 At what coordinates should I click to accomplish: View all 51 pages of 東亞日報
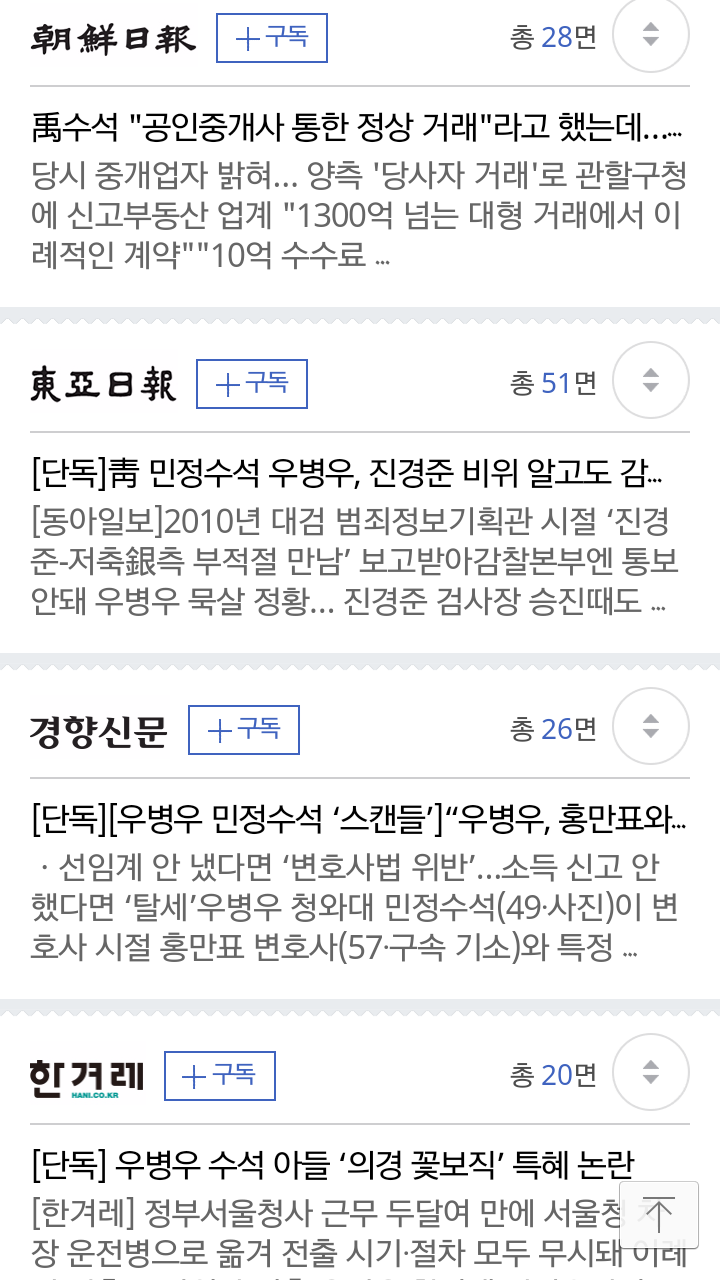pyautogui.click(x=553, y=384)
